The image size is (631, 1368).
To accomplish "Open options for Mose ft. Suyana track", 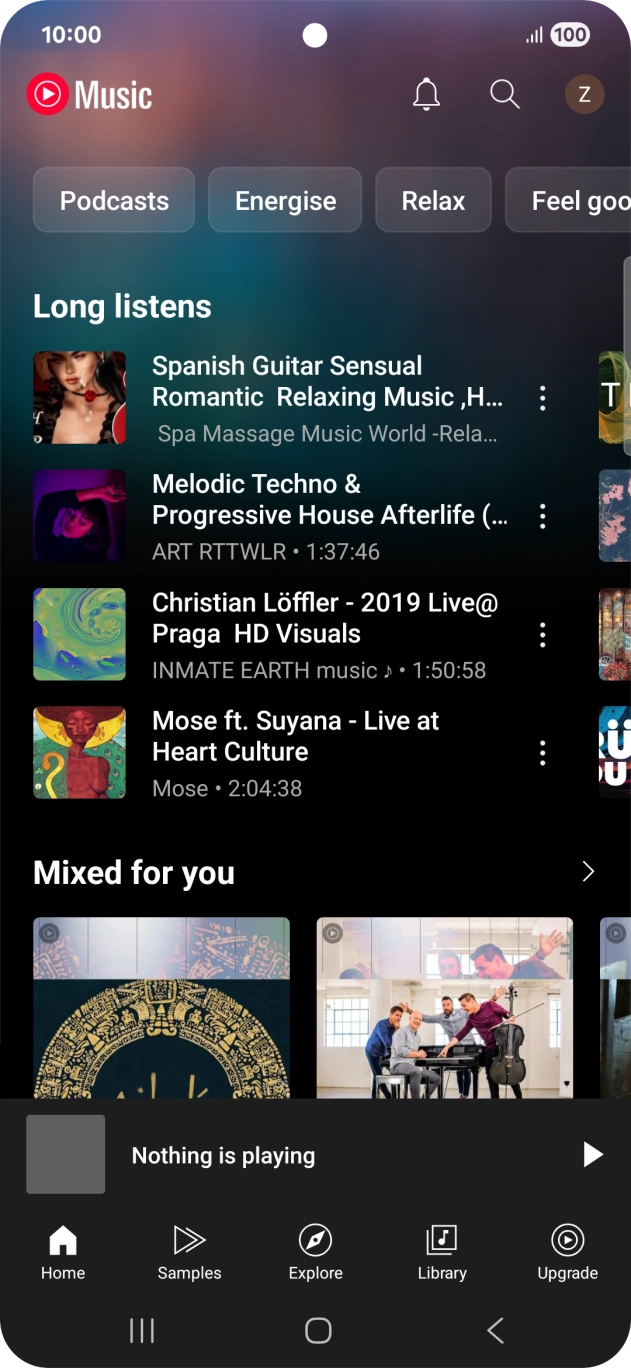I will tap(542, 753).
